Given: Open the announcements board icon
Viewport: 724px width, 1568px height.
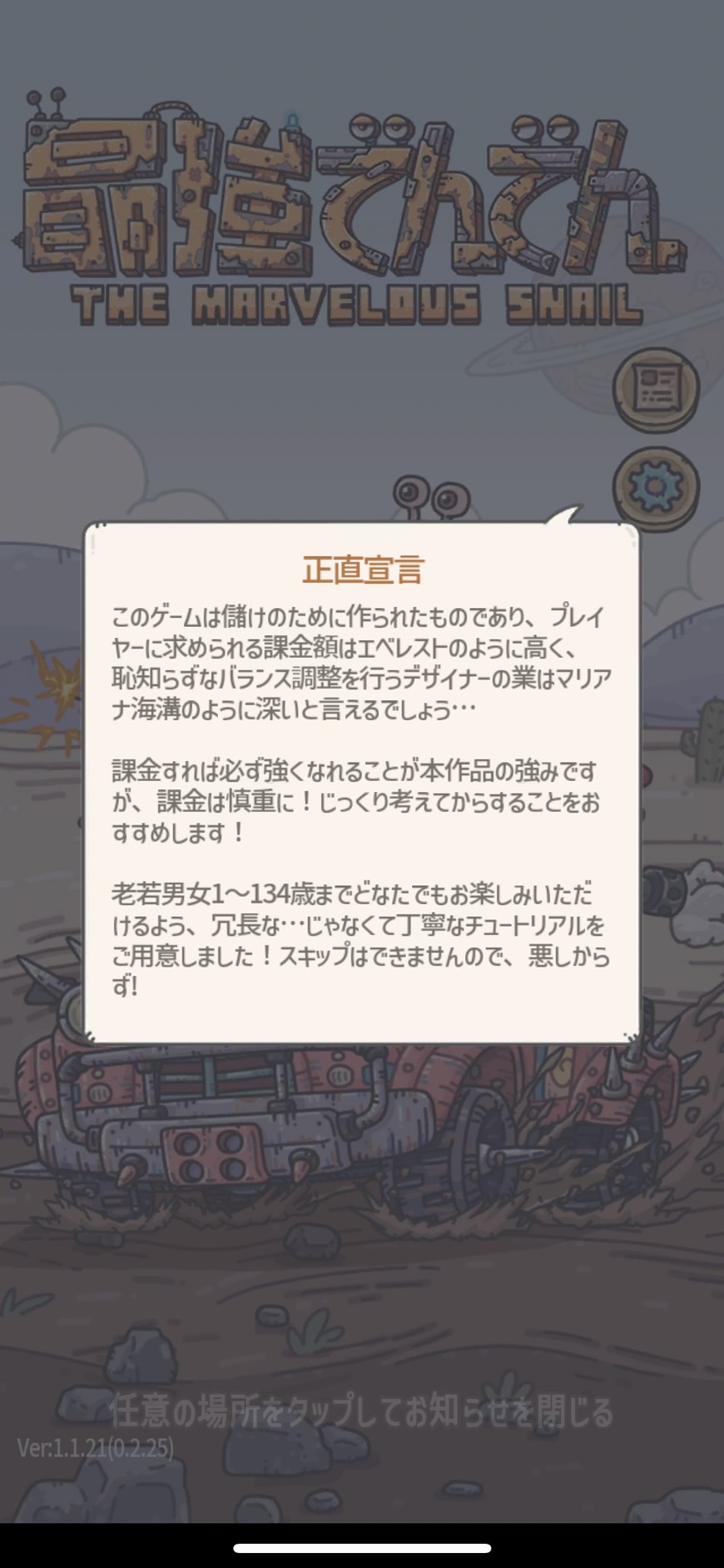Looking at the screenshot, I should (656, 388).
